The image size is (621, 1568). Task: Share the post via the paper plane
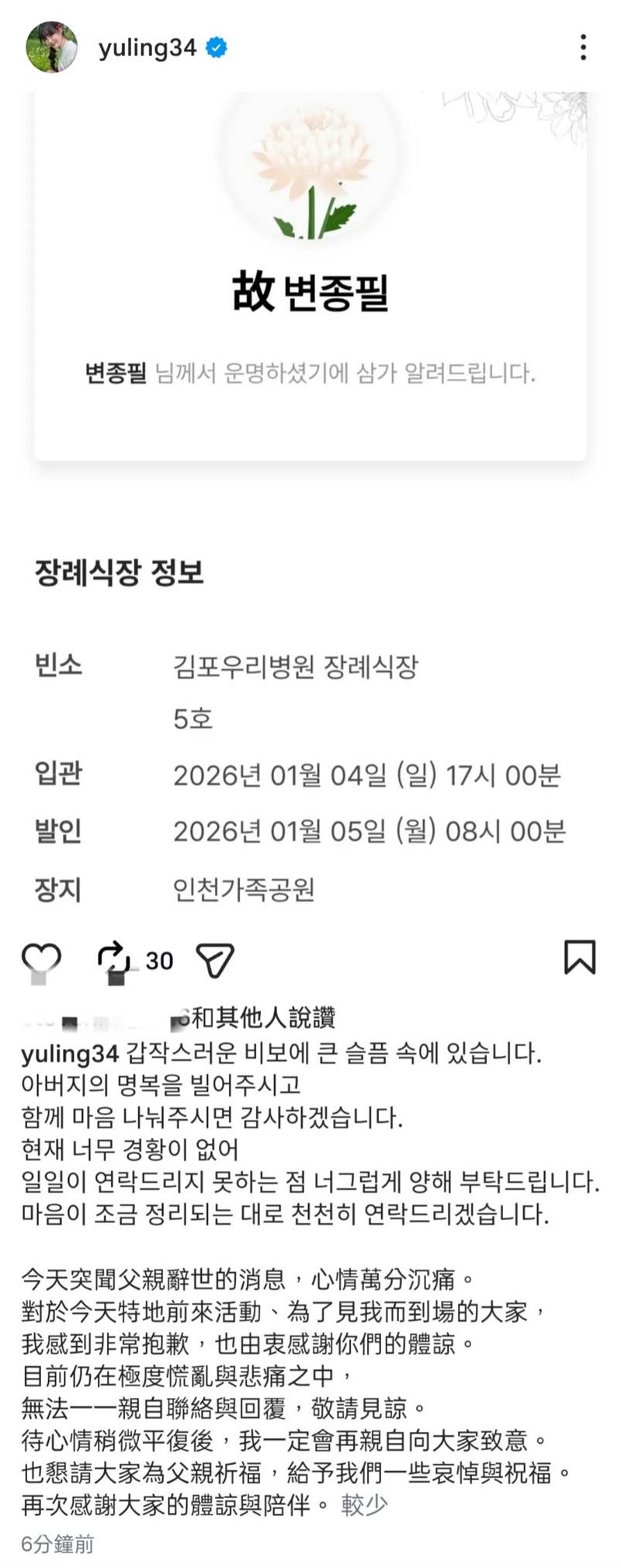[x=215, y=960]
